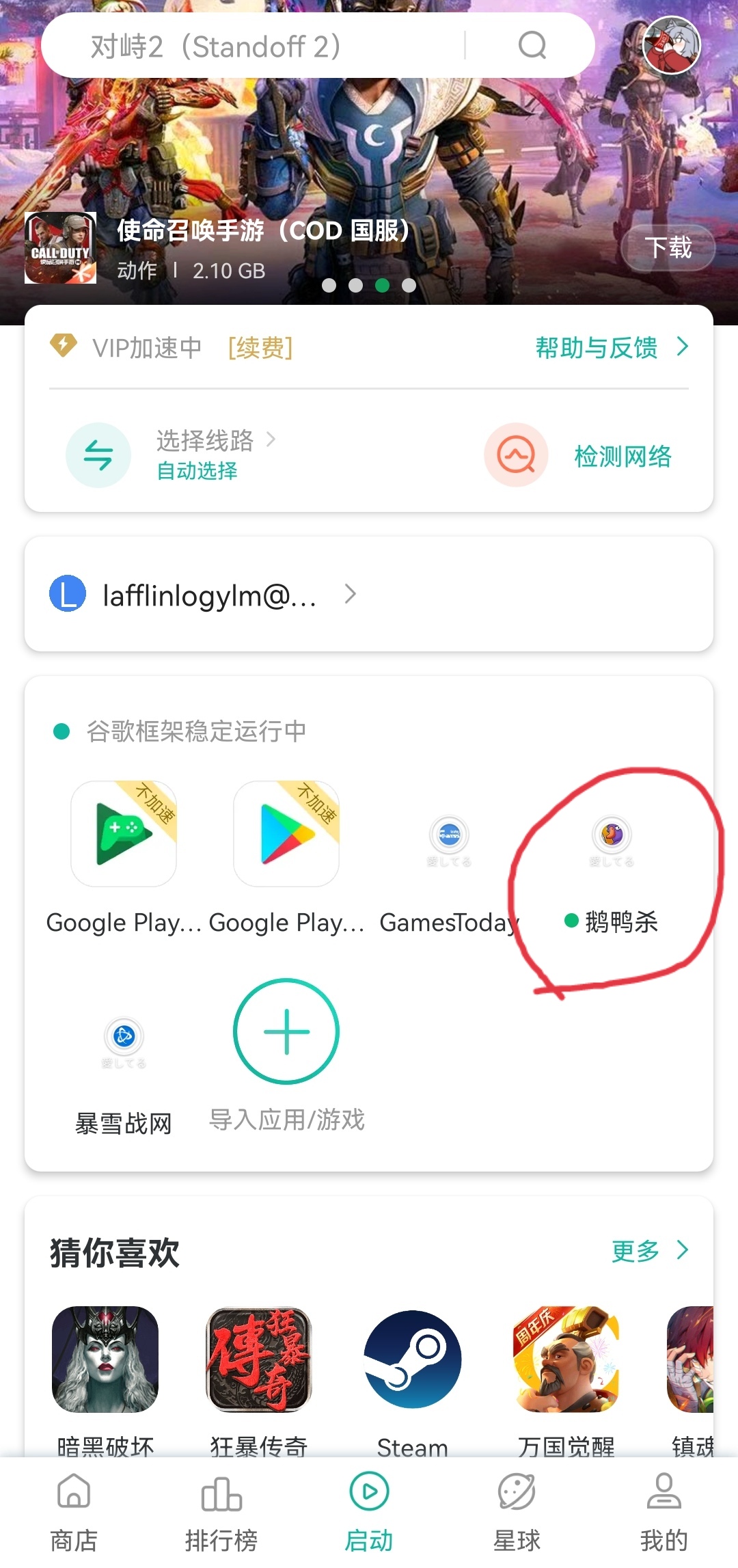
Task: Launch GamesToday app
Action: 449,835
